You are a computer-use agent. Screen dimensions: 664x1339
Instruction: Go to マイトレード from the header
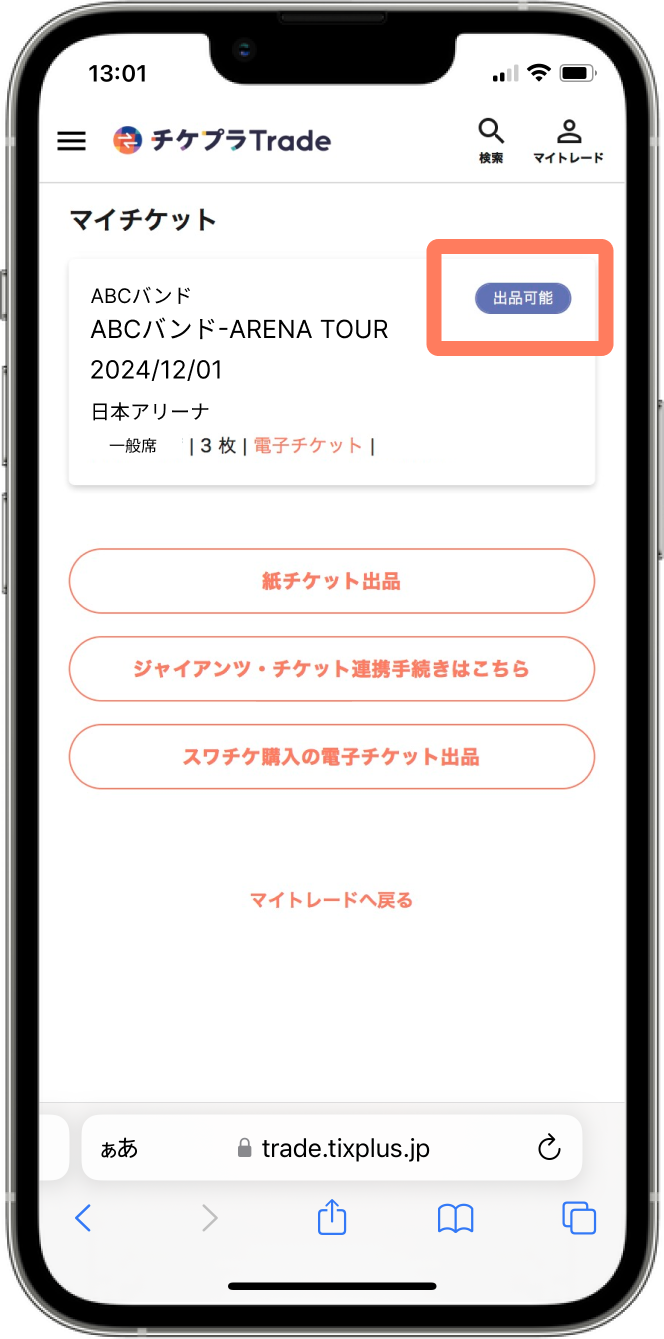568,140
